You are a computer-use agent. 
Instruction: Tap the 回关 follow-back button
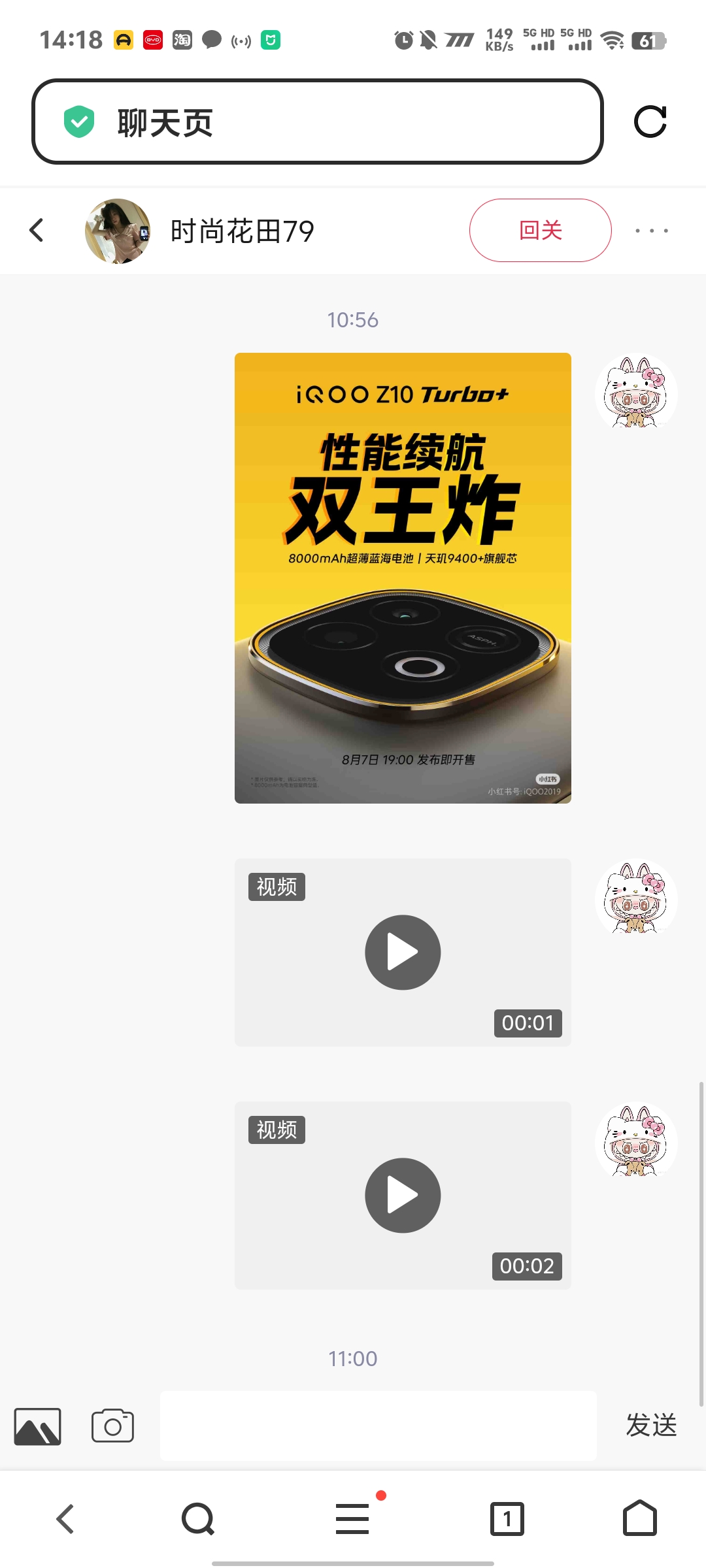click(540, 230)
